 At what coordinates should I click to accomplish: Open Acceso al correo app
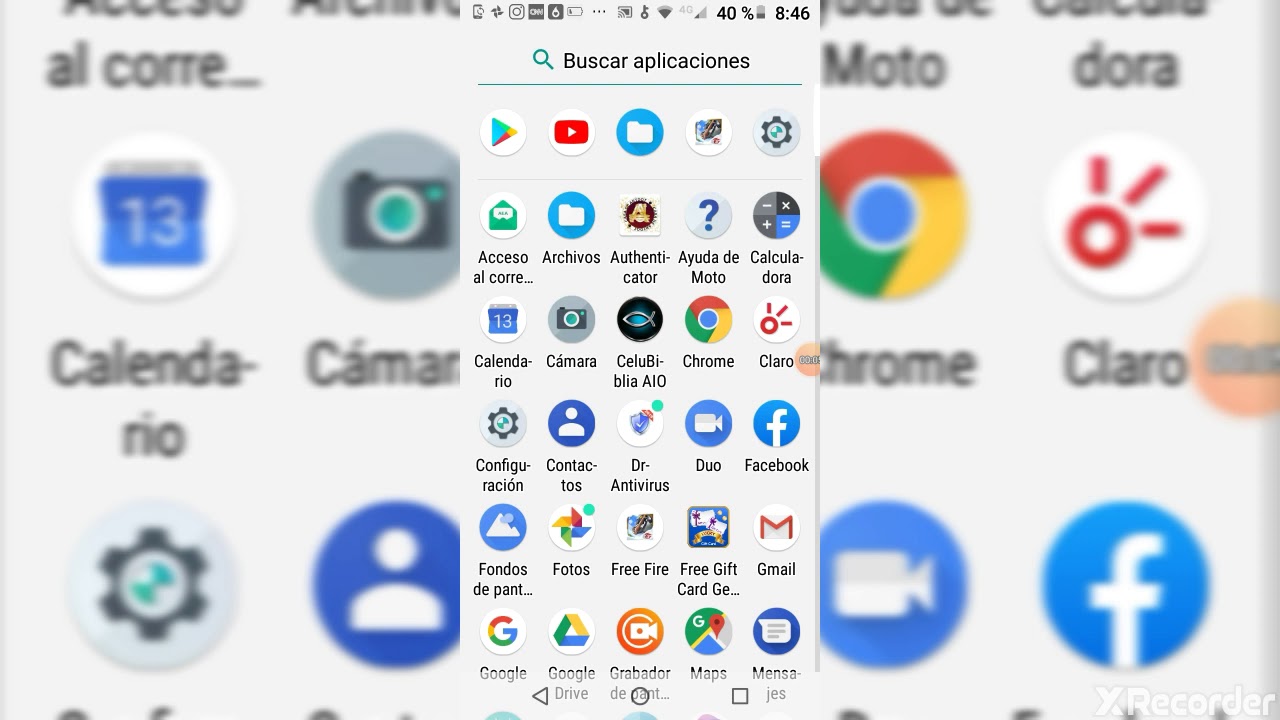click(x=503, y=216)
